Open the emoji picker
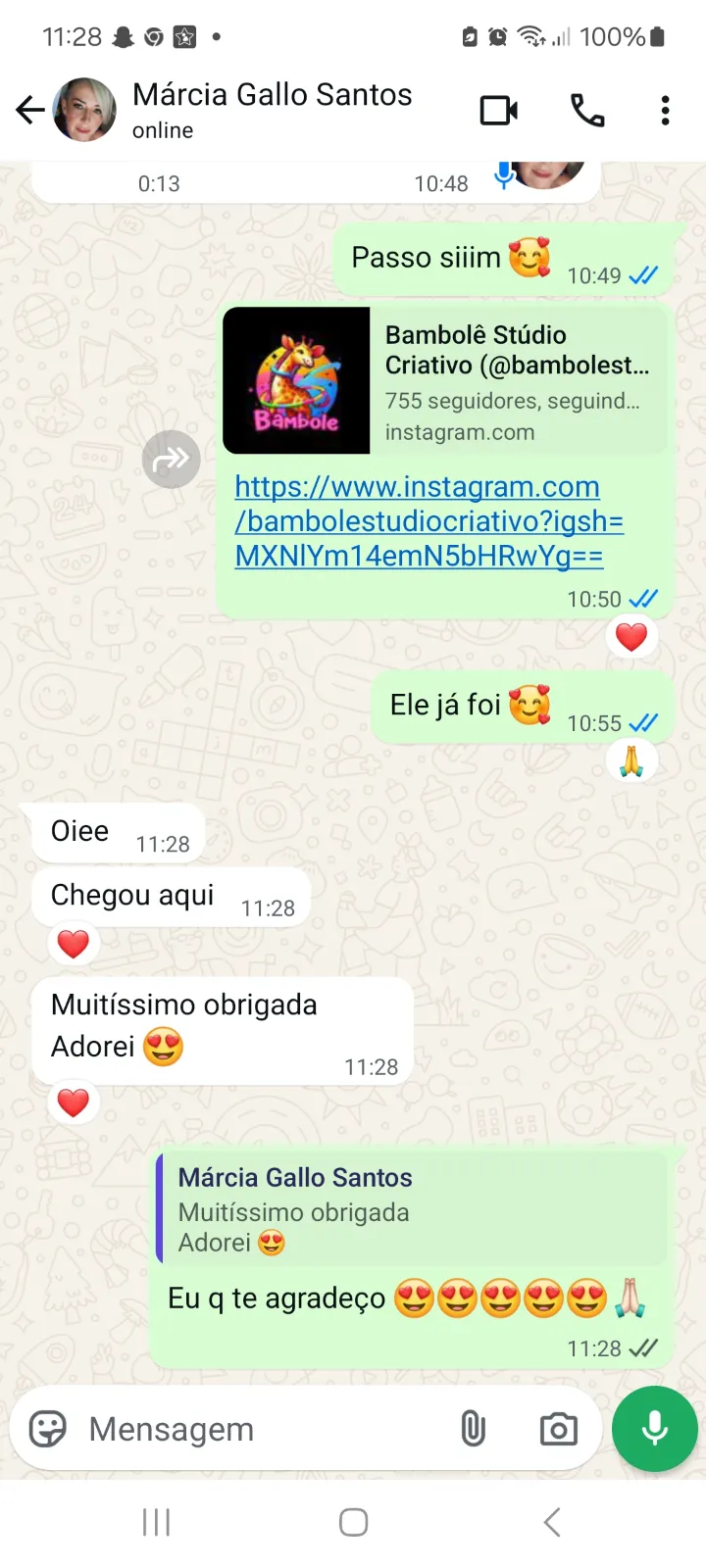 point(47,1429)
